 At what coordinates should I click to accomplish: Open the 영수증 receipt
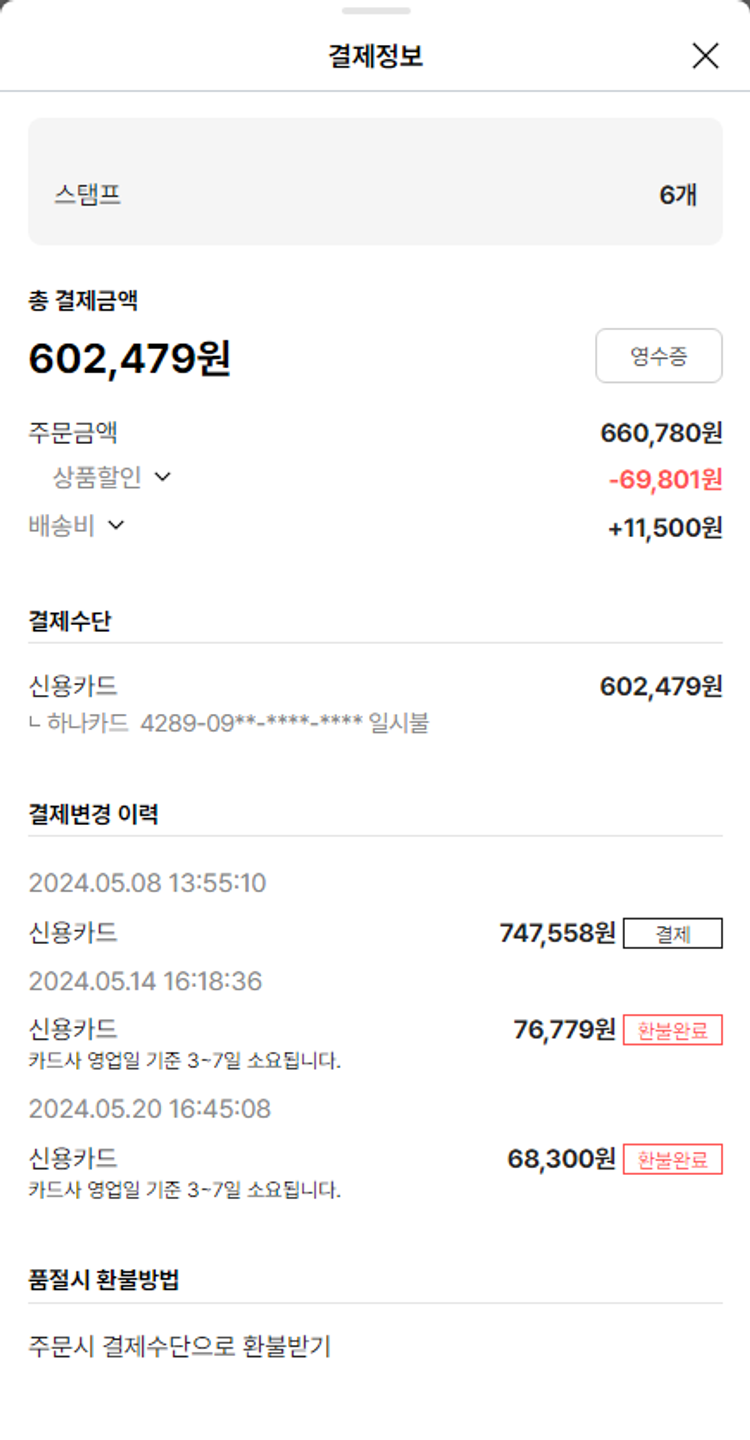[658, 356]
